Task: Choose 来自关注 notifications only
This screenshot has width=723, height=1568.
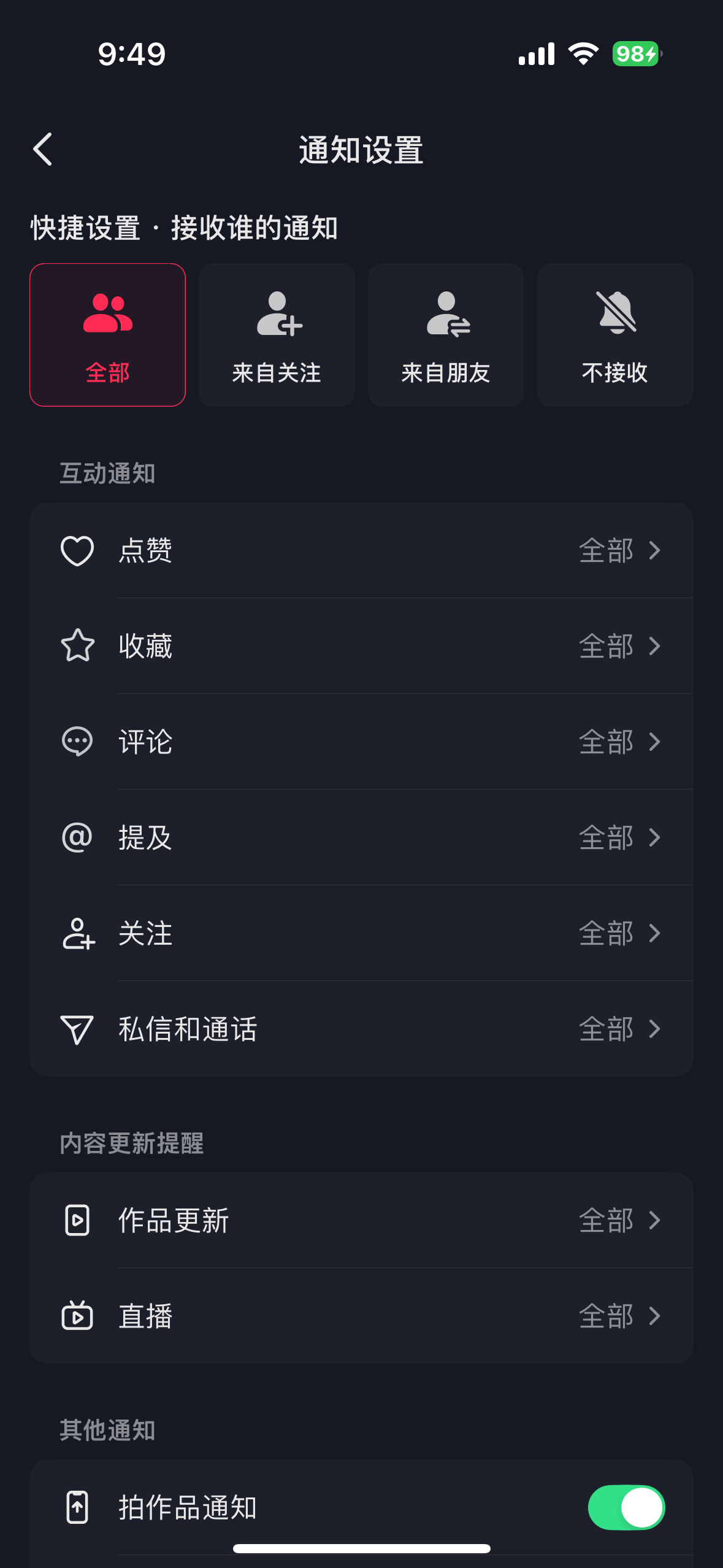Action: [277, 335]
